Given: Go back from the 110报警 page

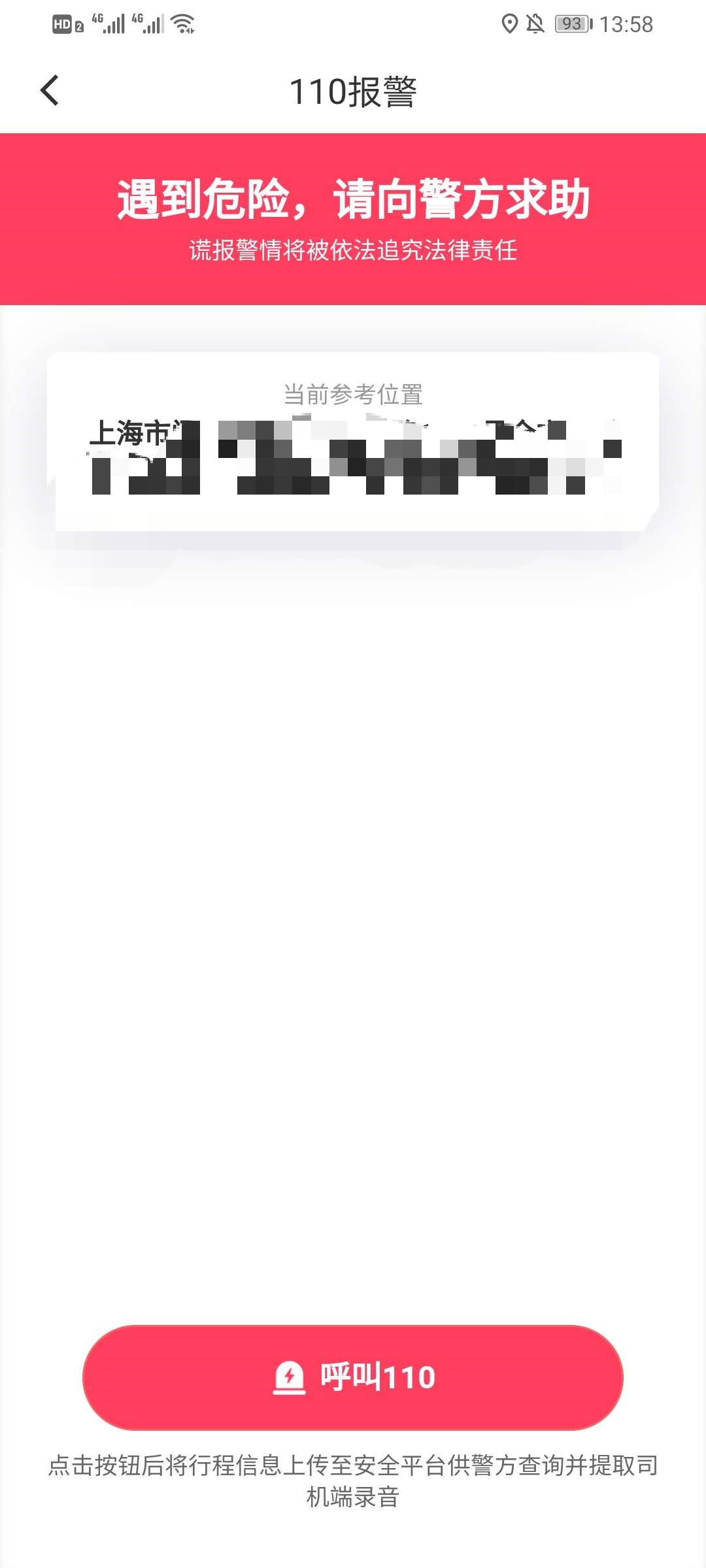Looking at the screenshot, I should tap(50, 90).
